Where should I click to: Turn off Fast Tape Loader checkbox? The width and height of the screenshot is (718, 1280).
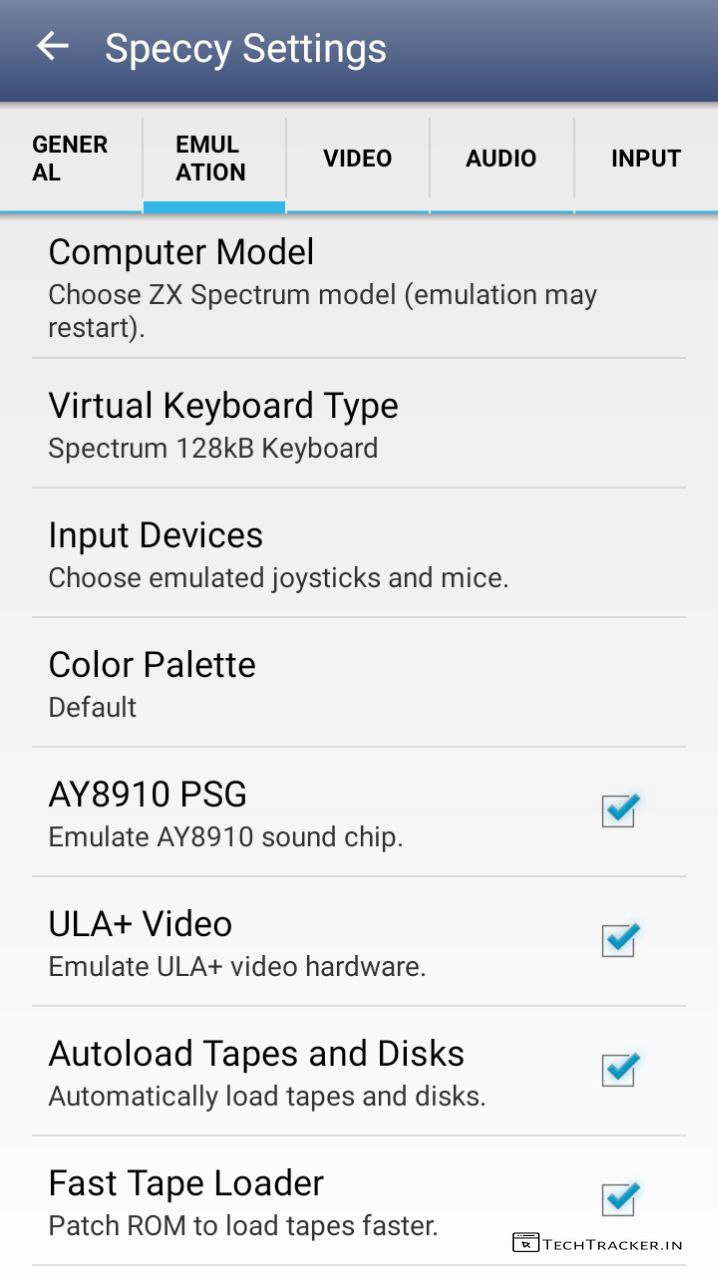pyautogui.click(x=619, y=1199)
